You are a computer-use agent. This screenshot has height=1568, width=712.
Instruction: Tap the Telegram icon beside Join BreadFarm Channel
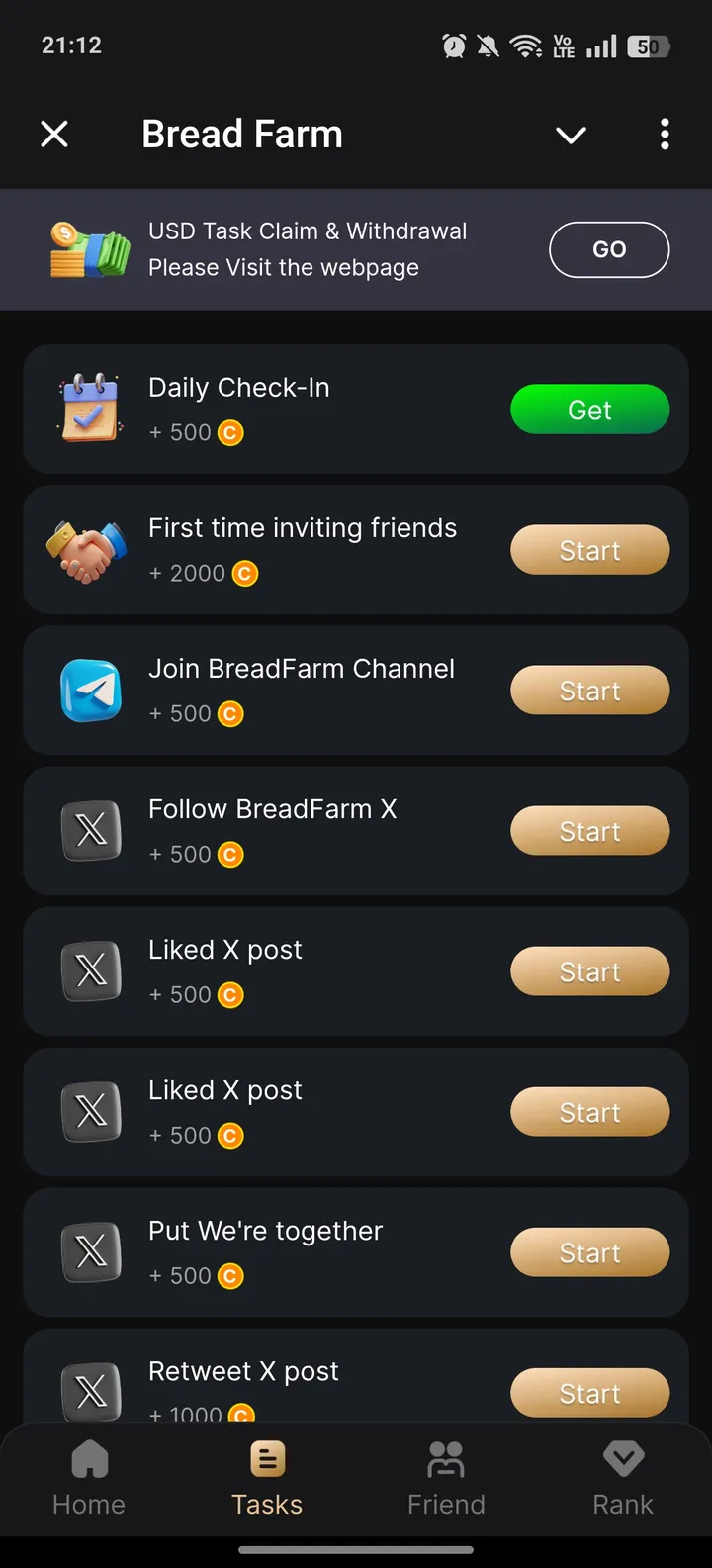[x=90, y=691]
